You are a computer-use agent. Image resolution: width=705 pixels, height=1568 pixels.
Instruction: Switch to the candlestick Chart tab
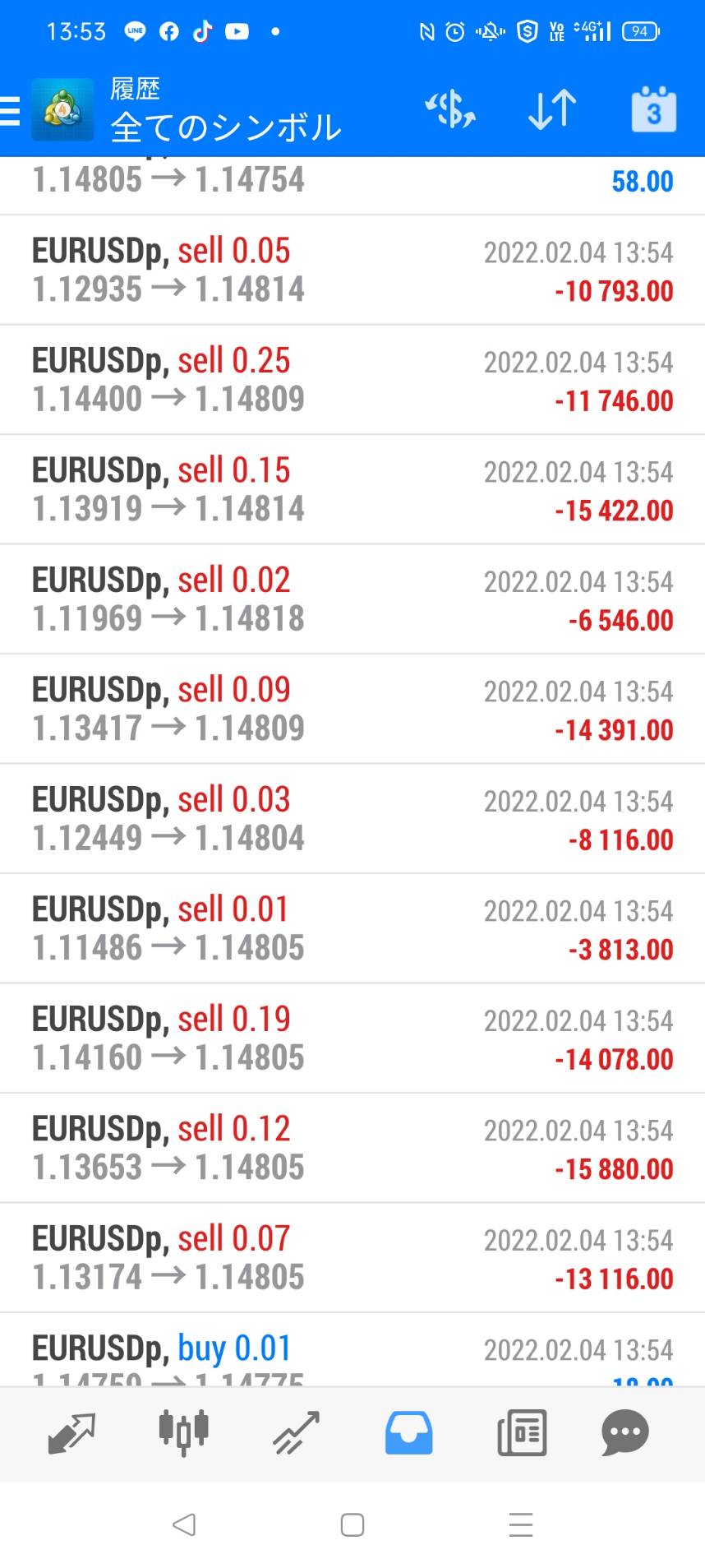tap(183, 1433)
